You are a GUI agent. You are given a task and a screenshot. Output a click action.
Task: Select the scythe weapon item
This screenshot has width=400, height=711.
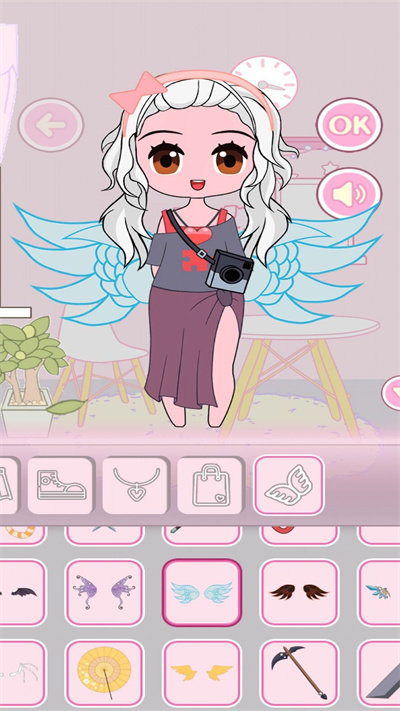coord(300,673)
